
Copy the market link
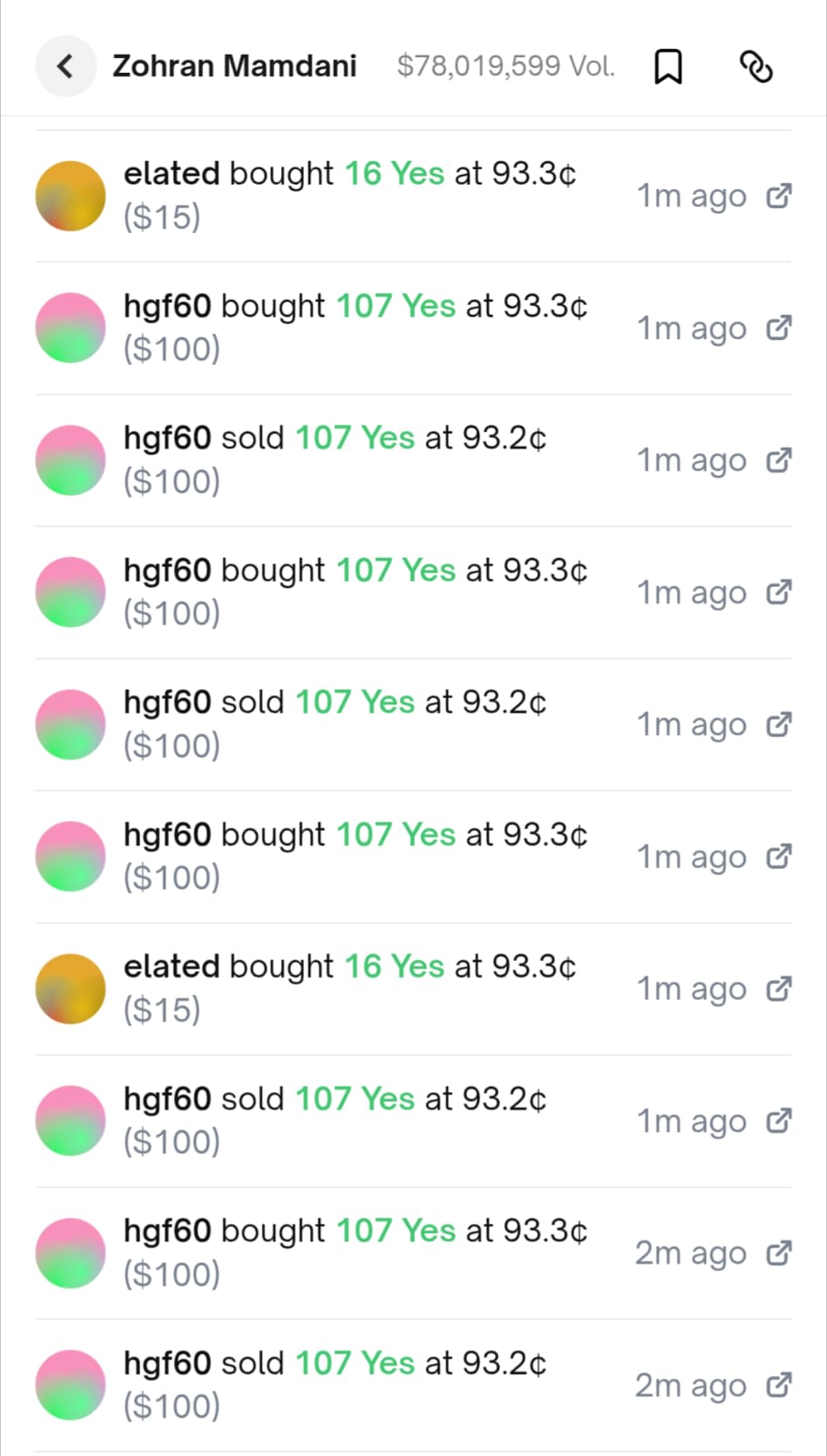pyautogui.click(x=756, y=66)
